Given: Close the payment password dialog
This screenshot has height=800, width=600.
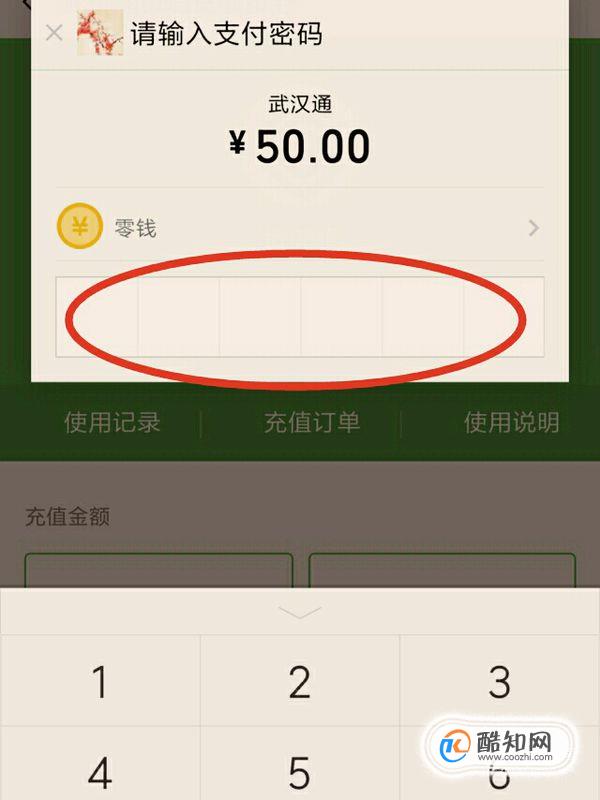Looking at the screenshot, I should tap(54, 34).
